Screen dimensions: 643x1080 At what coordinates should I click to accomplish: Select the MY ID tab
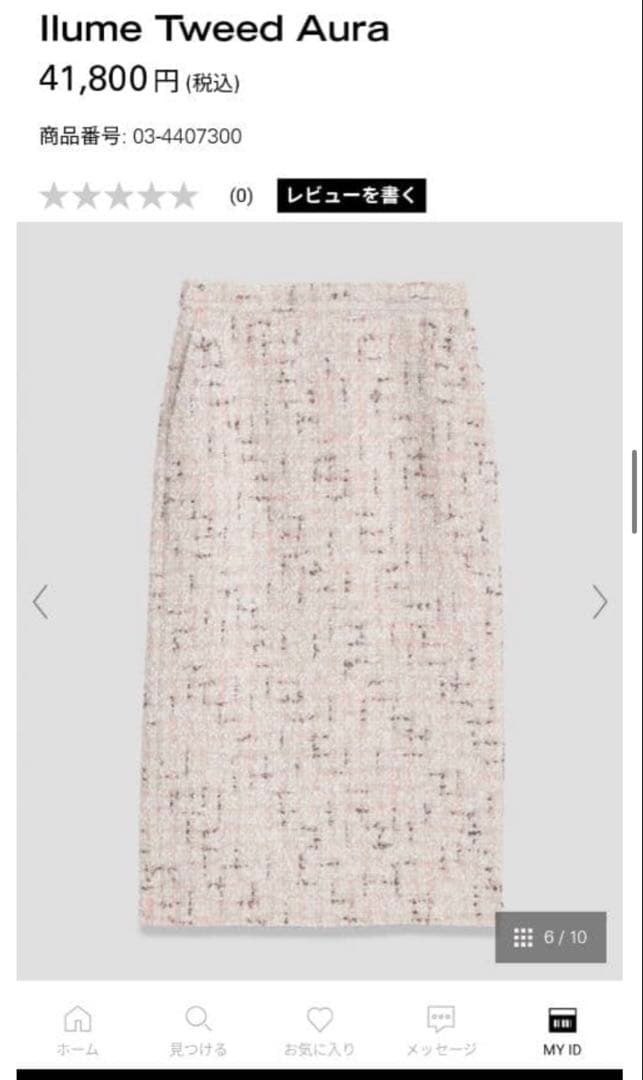click(562, 1031)
